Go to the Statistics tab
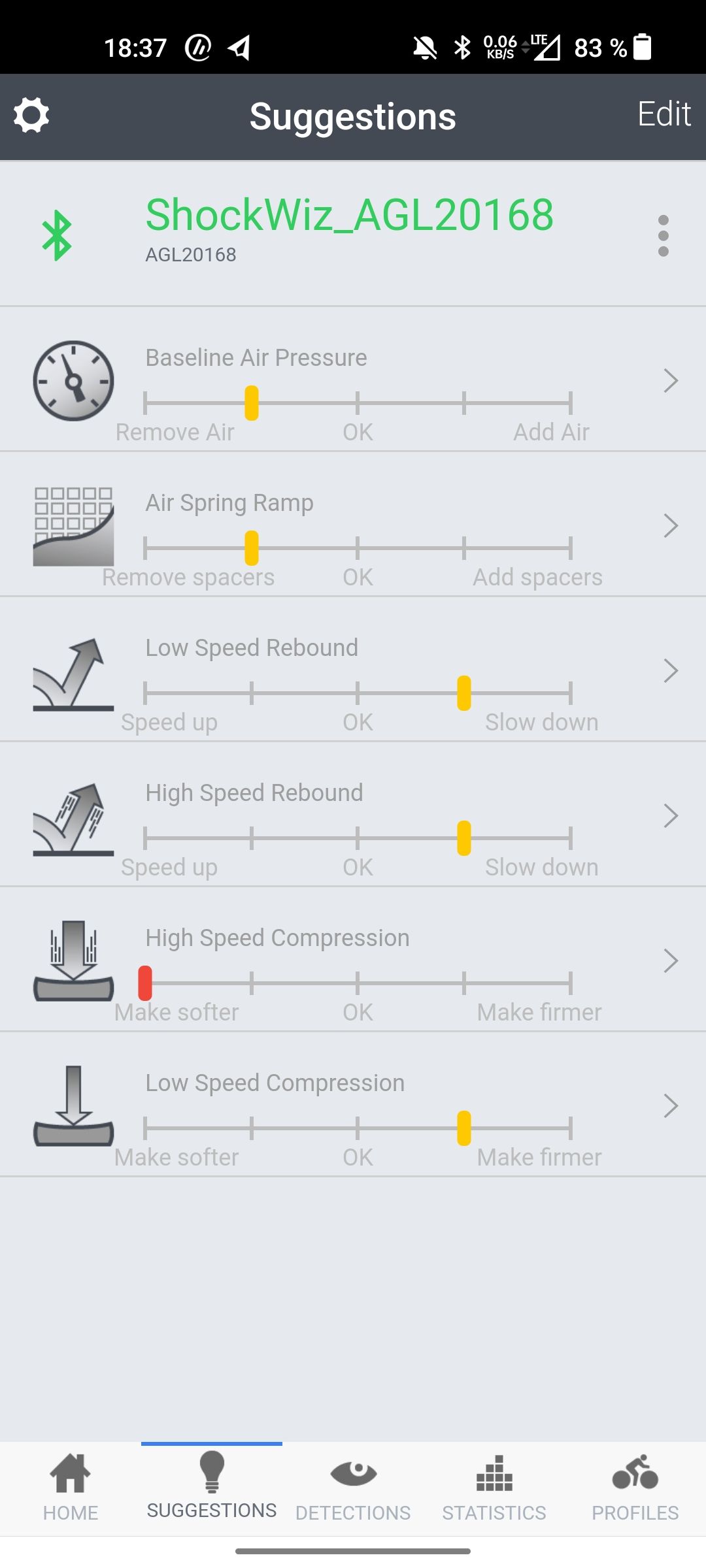706x1568 pixels. click(x=494, y=1488)
